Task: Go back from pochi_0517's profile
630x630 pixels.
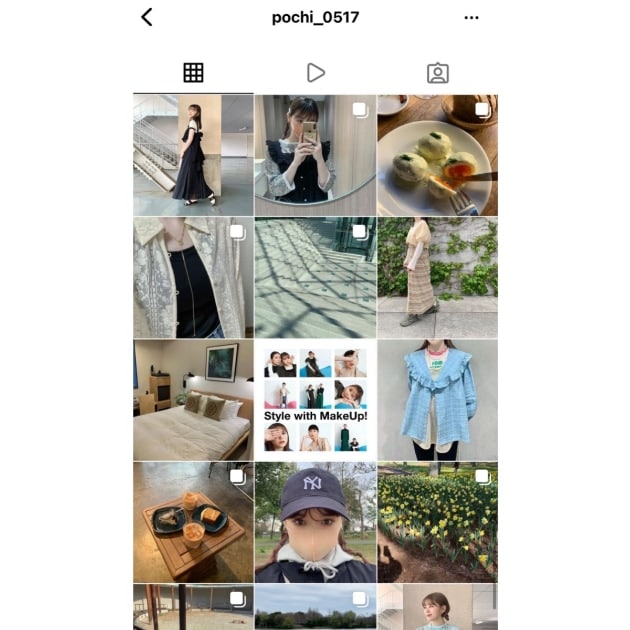Action: pyautogui.click(x=147, y=17)
